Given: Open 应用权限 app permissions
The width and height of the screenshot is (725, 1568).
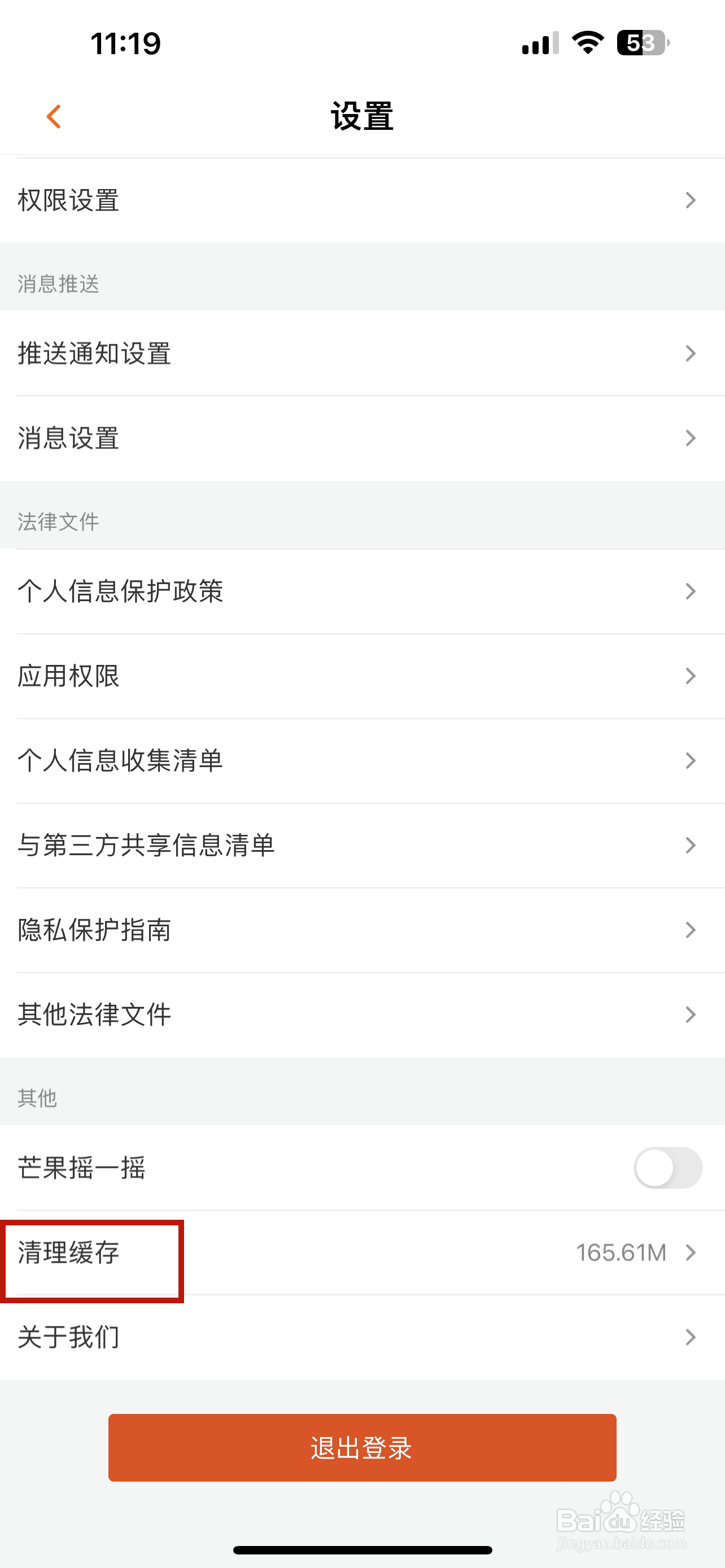Looking at the screenshot, I should pyautogui.click(x=362, y=676).
